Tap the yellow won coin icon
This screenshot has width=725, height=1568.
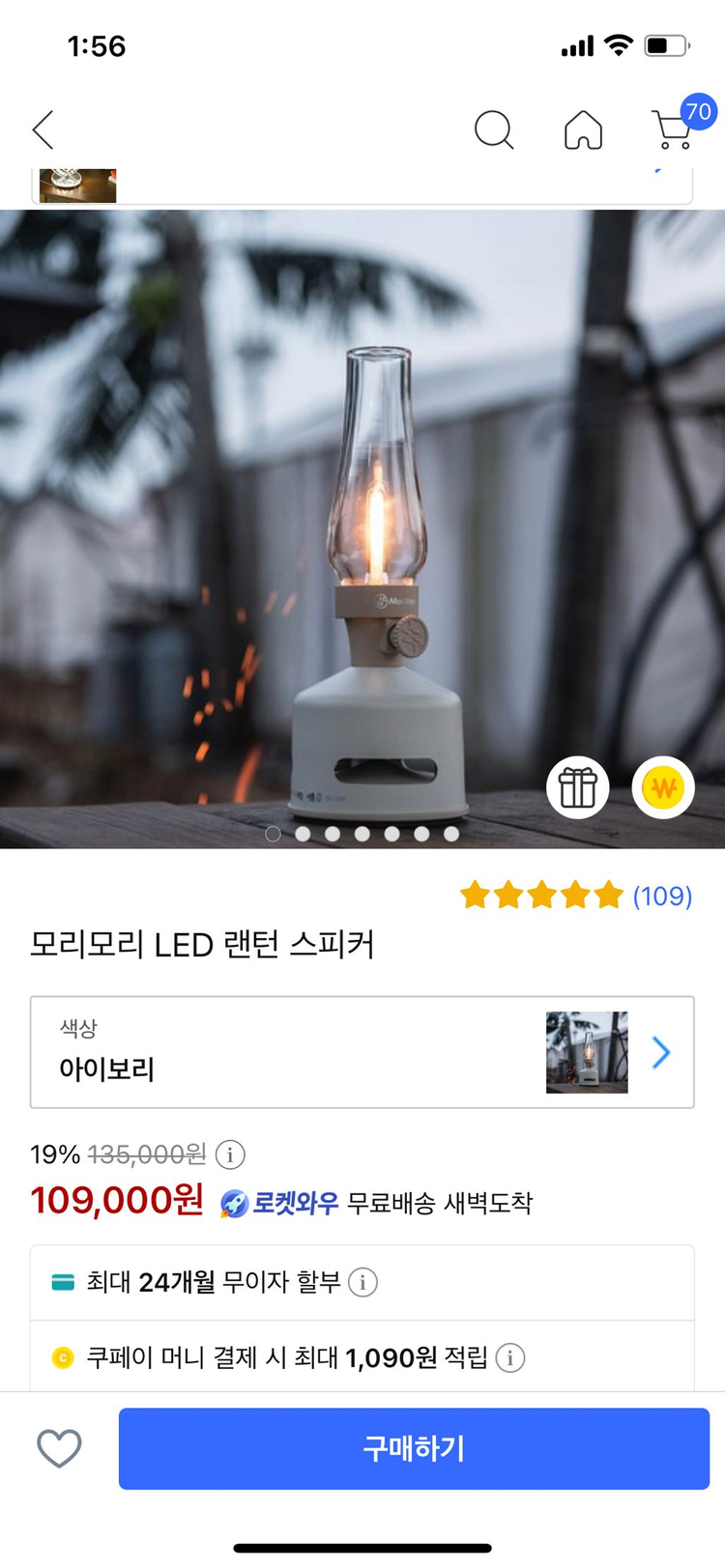click(x=663, y=787)
